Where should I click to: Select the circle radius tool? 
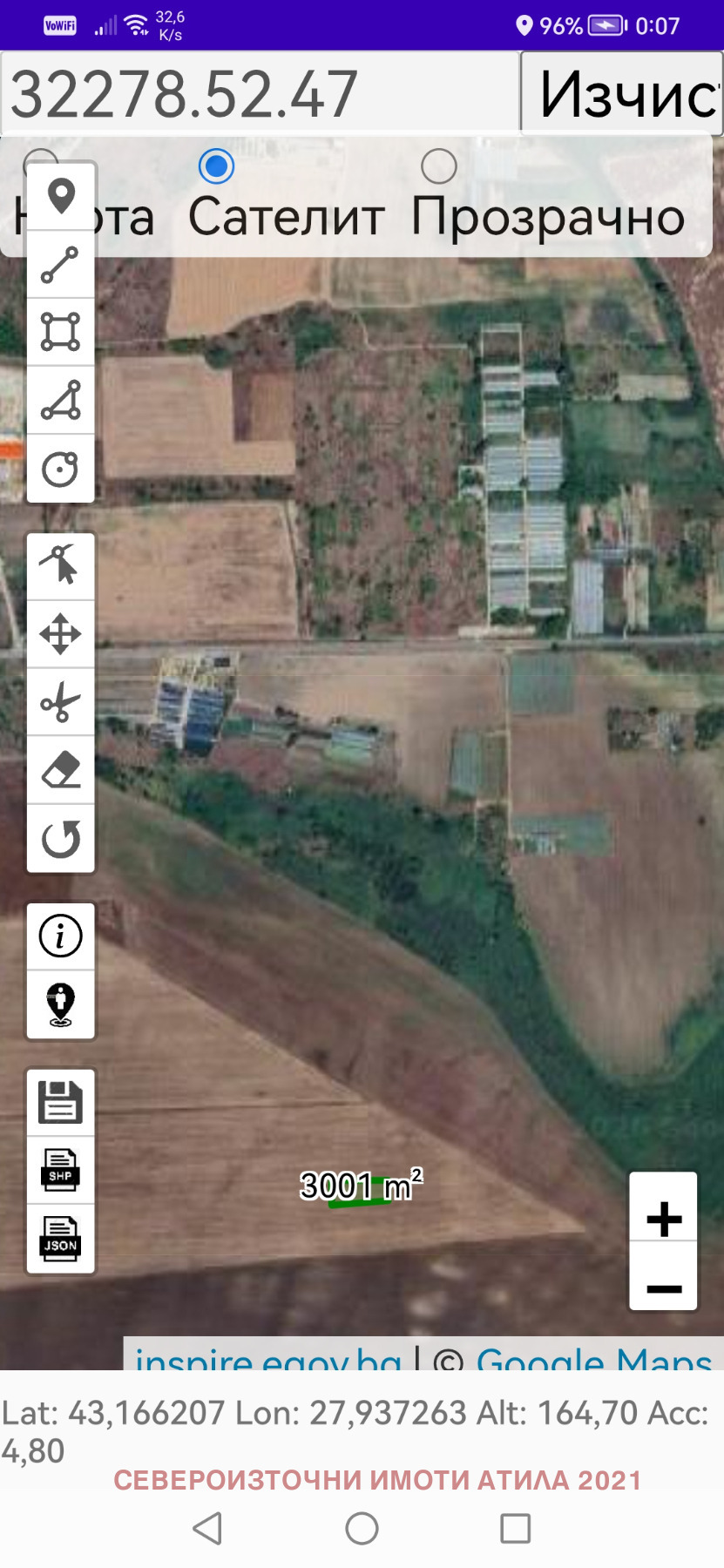point(60,469)
